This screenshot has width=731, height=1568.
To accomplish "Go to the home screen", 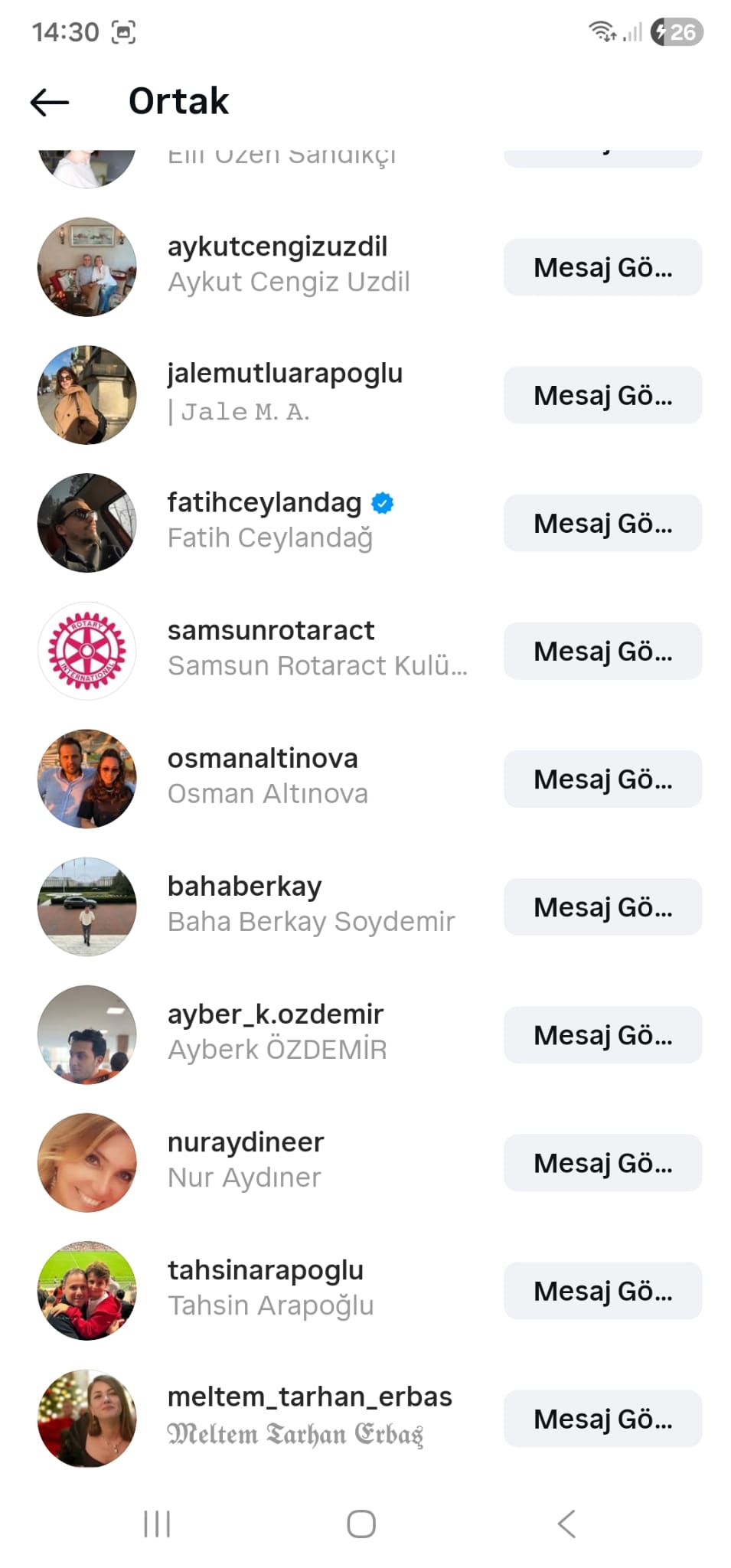I will tap(361, 1524).
